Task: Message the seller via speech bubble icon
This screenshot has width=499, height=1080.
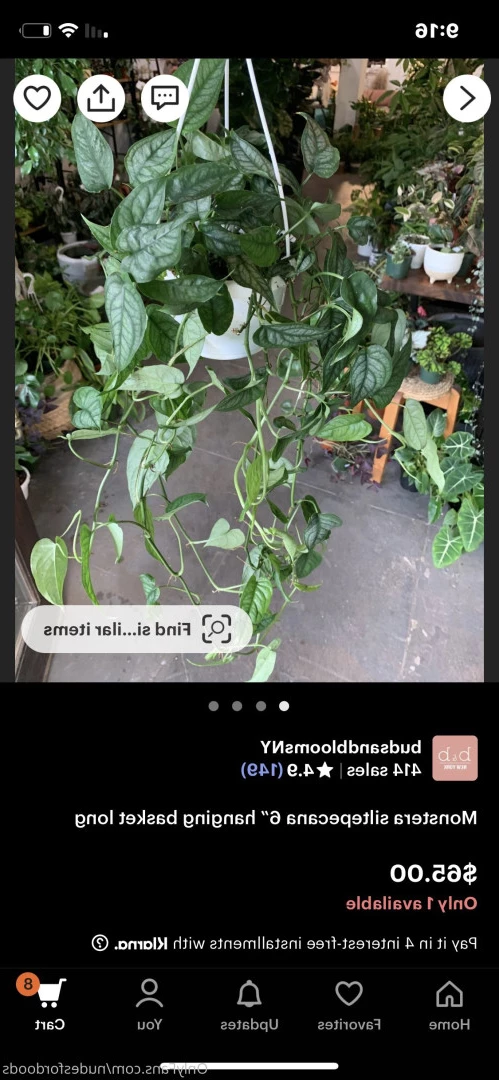Action: tap(165, 98)
